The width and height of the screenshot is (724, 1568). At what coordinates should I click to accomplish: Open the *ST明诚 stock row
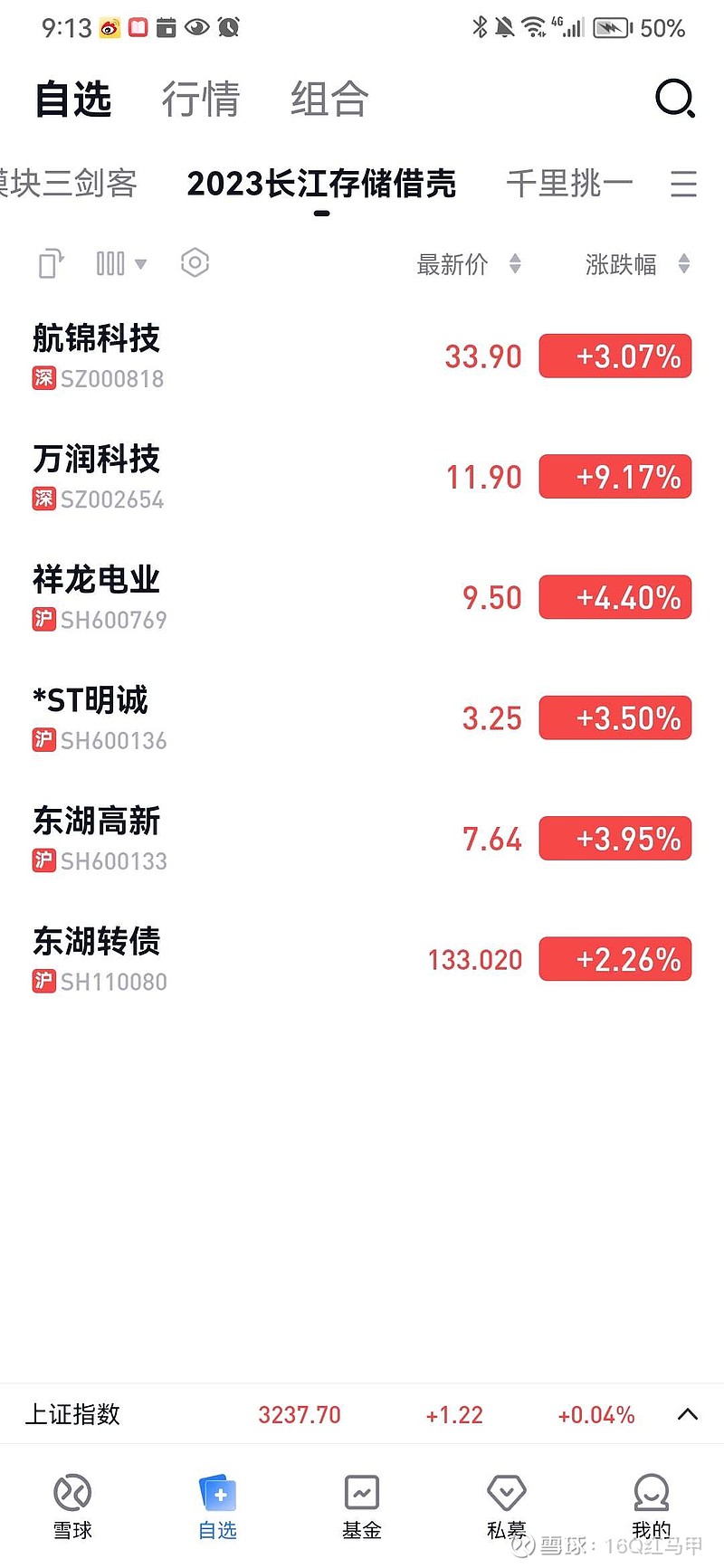coord(362,718)
